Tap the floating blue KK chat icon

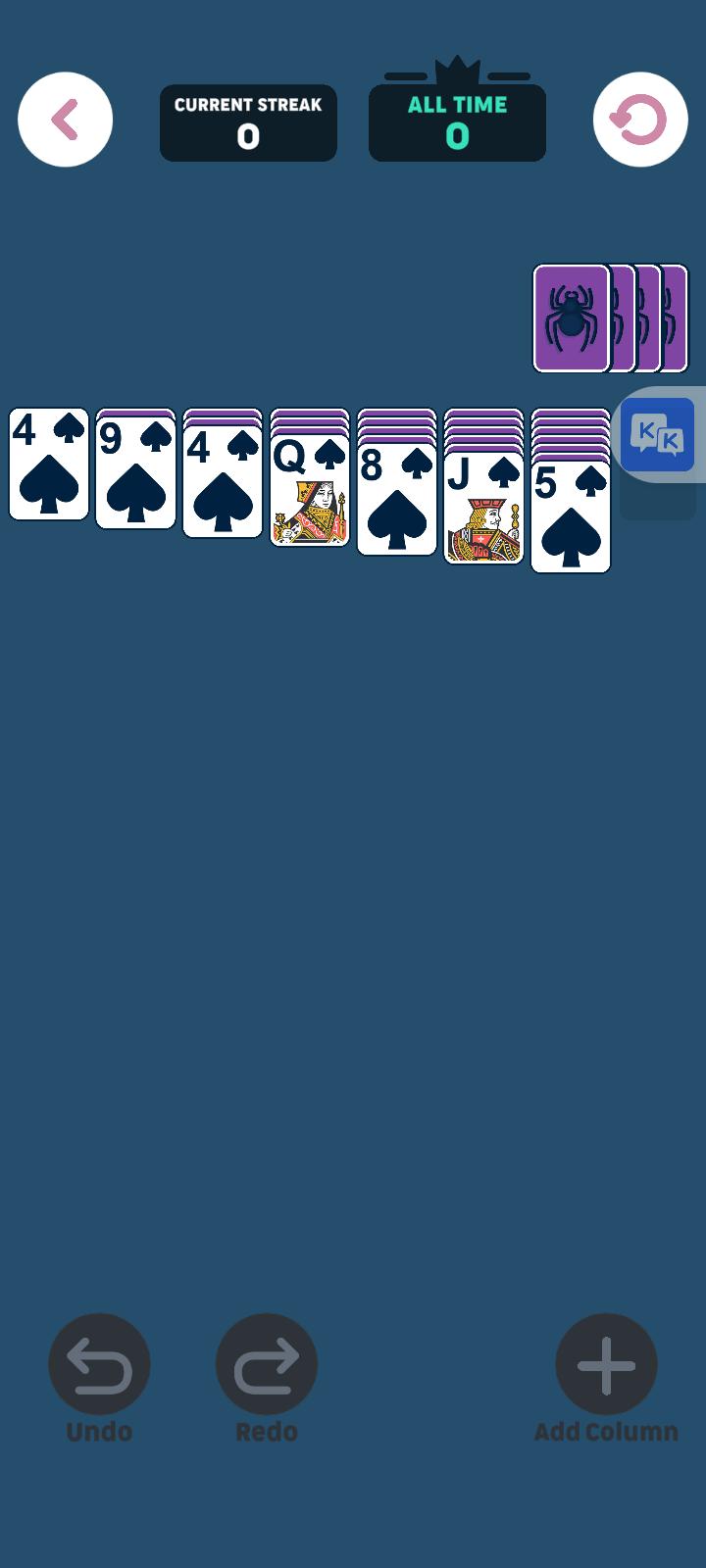pos(657,435)
